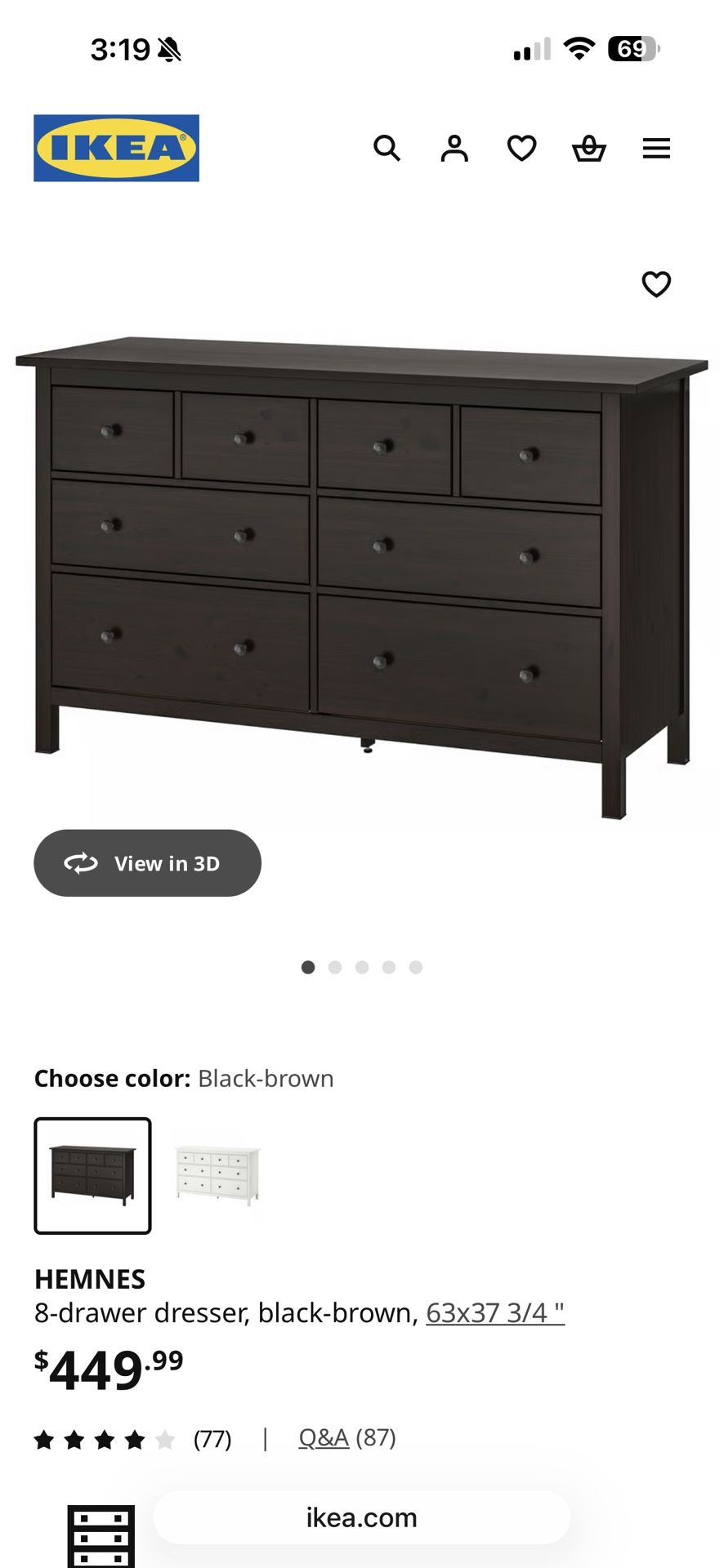Toggle favorite heart on the product image
The width and height of the screenshot is (724, 1568).
(656, 284)
